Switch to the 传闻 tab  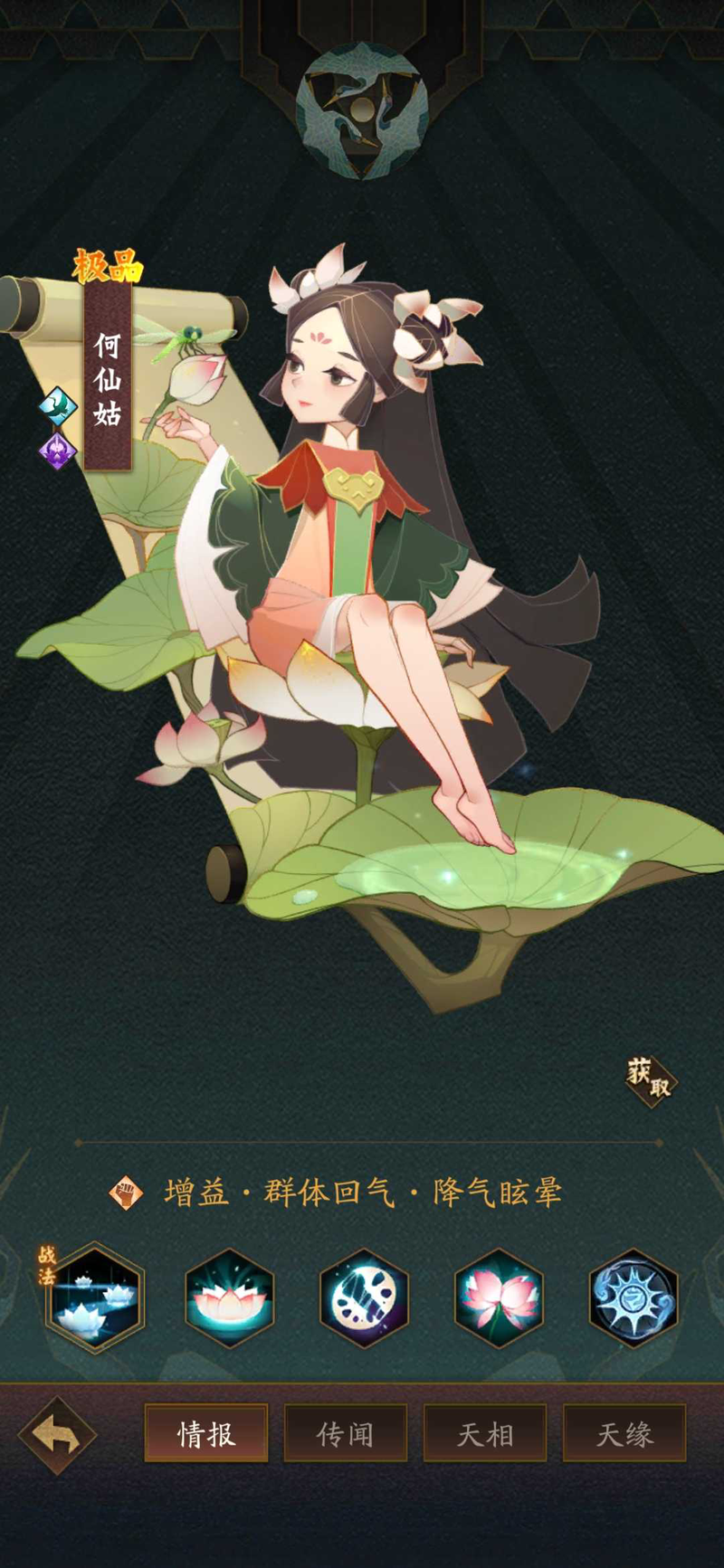coord(345,1433)
